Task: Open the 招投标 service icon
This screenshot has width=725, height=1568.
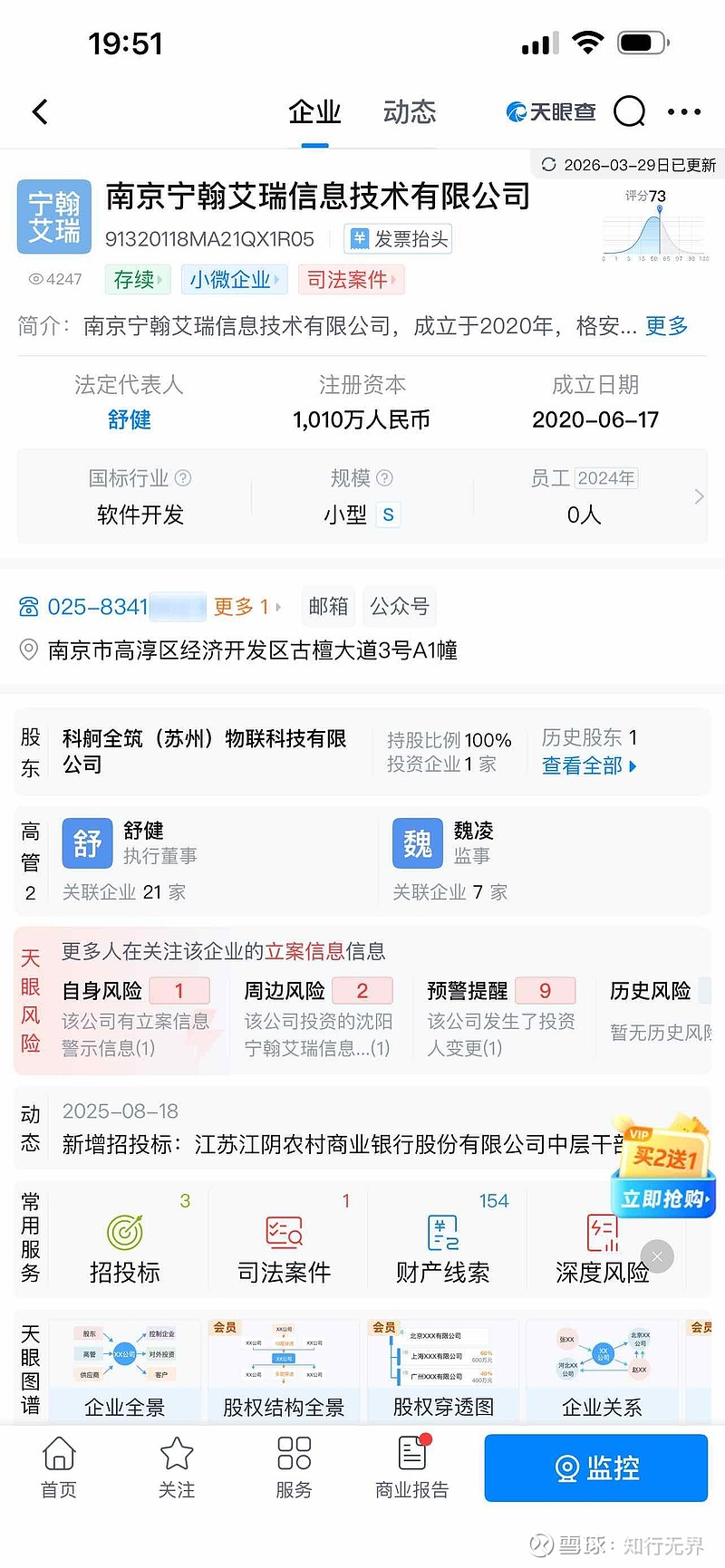Action: click(127, 1236)
